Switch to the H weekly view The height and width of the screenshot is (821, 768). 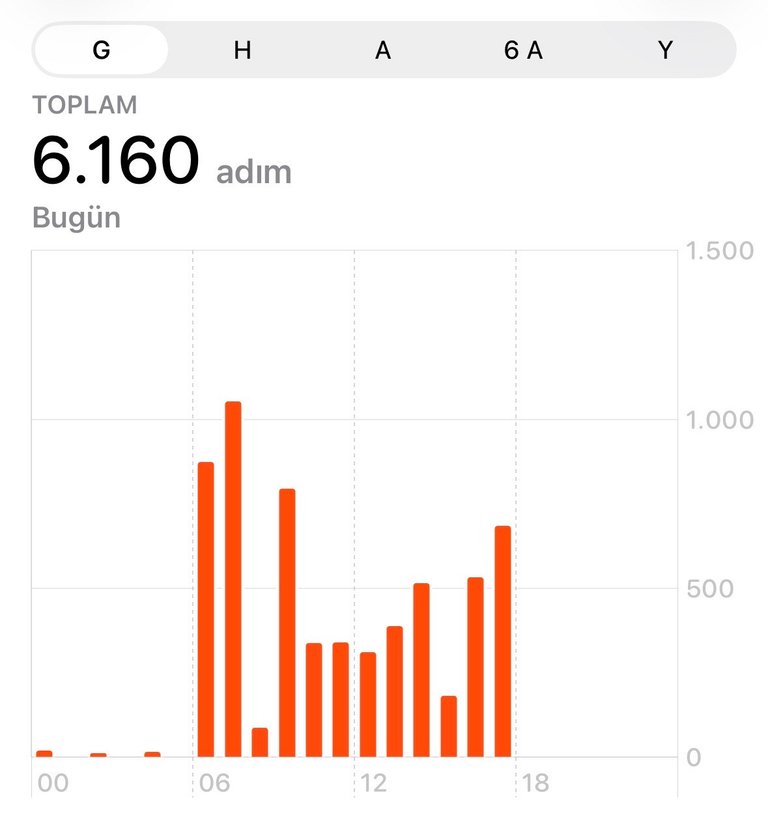[242, 50]
